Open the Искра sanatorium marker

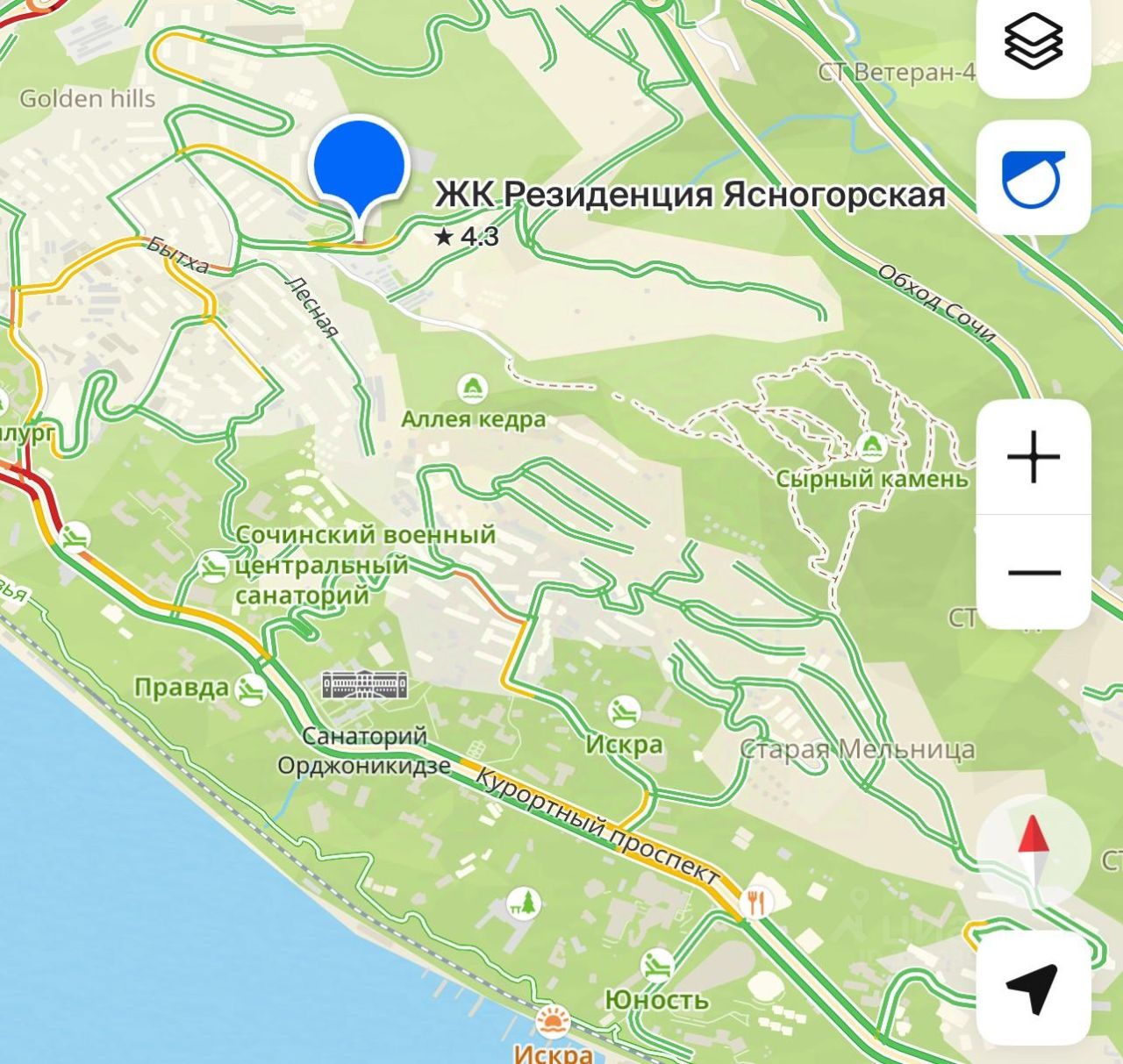(x=624, y=710)
